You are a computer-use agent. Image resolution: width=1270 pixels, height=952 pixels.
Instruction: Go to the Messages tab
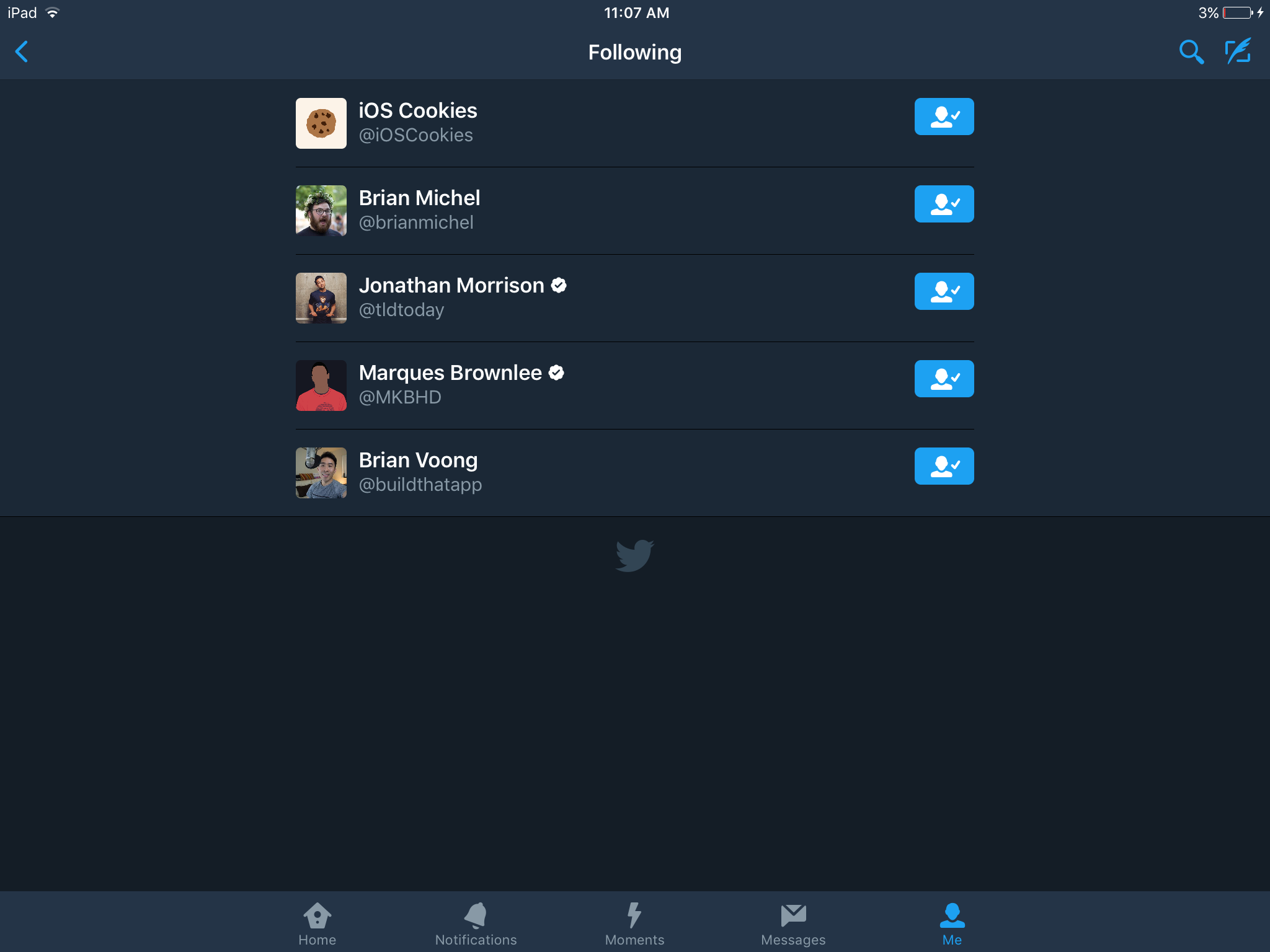(793, 923)
